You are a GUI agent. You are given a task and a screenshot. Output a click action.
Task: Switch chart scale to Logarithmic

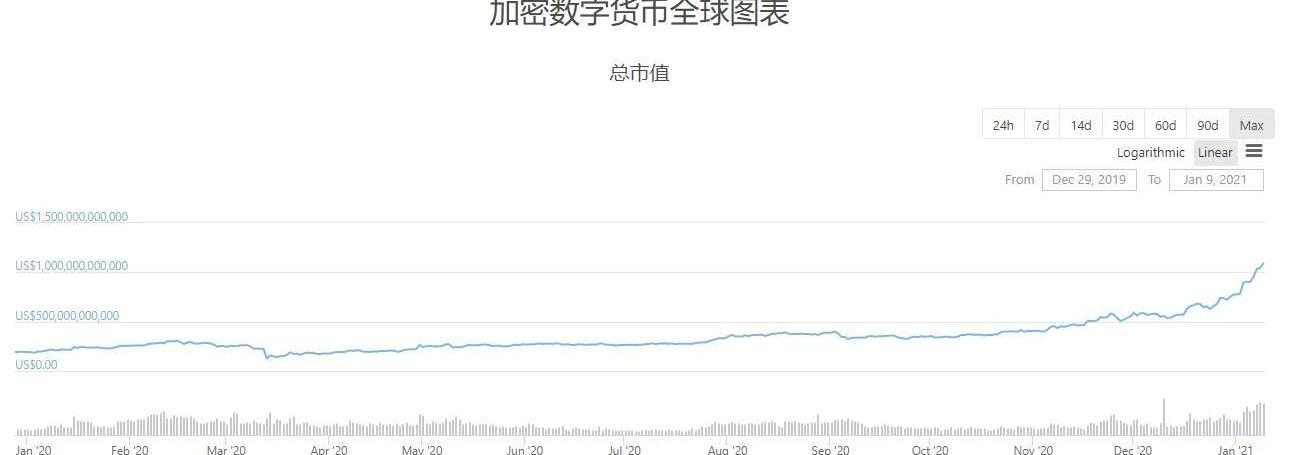pyautogui.click(x=1151, y=153)
